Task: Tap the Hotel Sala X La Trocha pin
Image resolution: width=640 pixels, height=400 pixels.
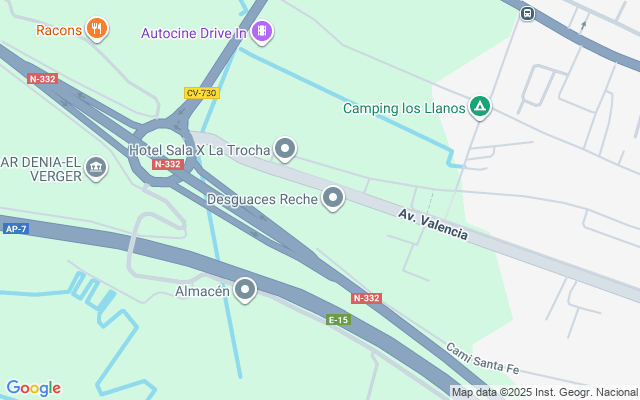Action: pos(285,150)
